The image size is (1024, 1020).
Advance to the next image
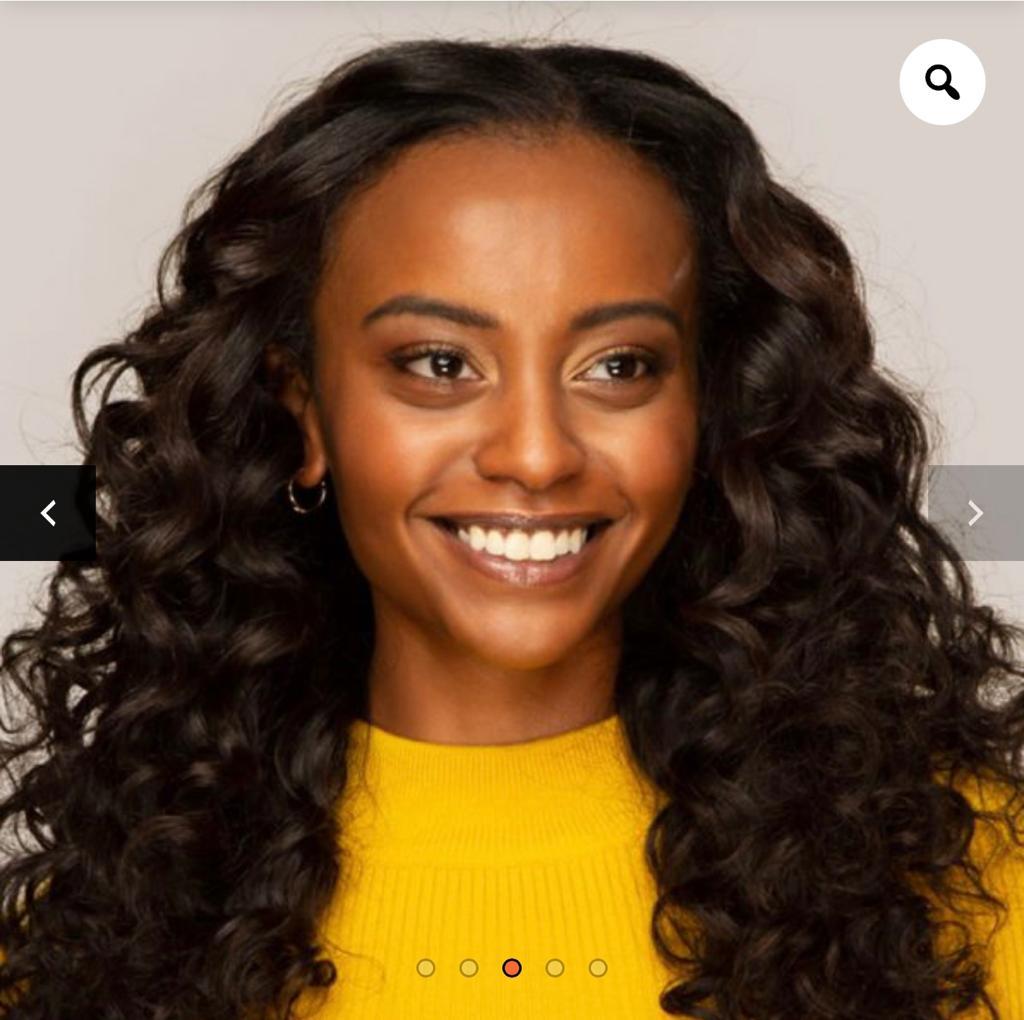975,513
